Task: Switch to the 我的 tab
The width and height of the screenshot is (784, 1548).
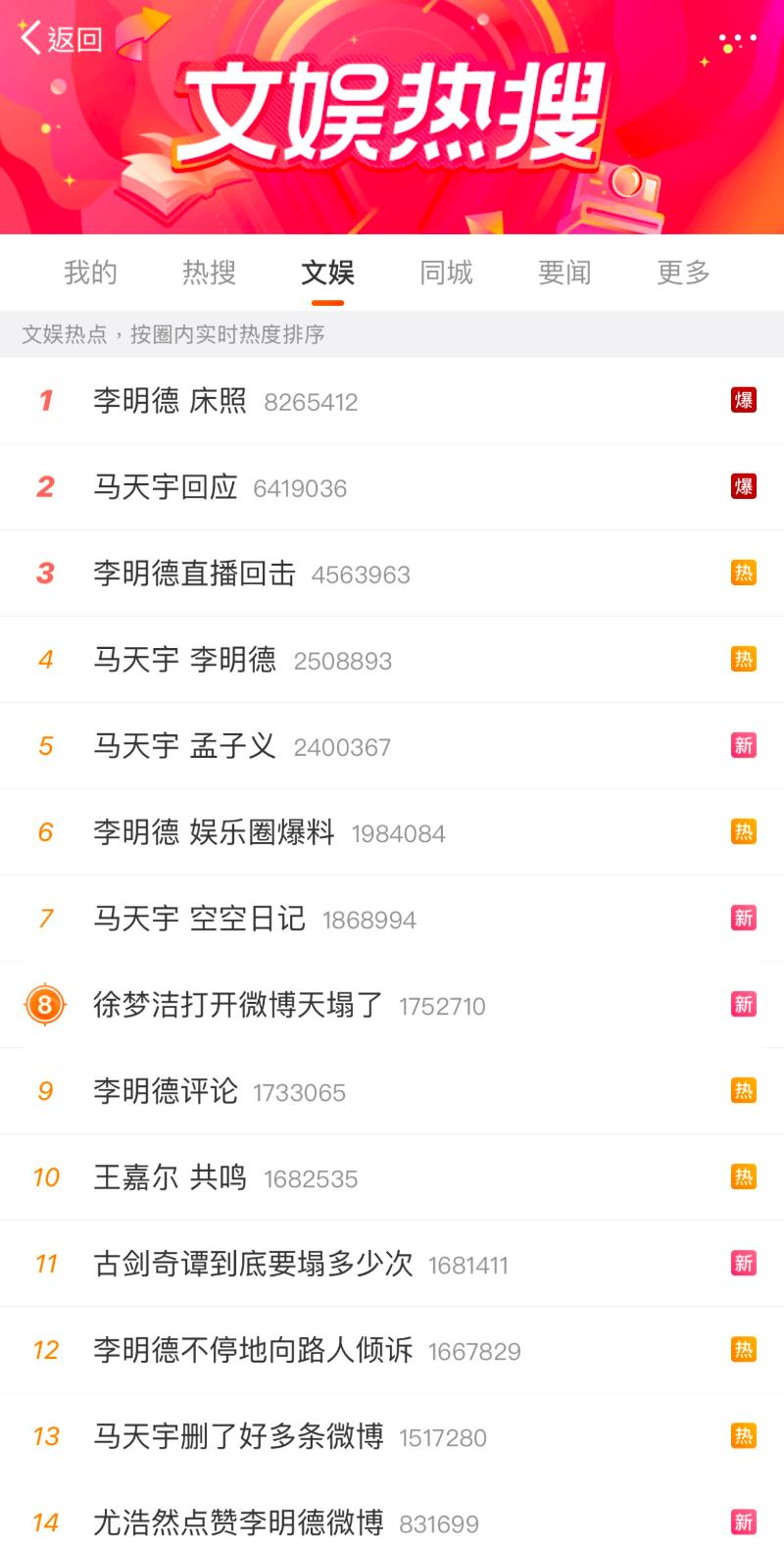Action: (x=90, y=273)
